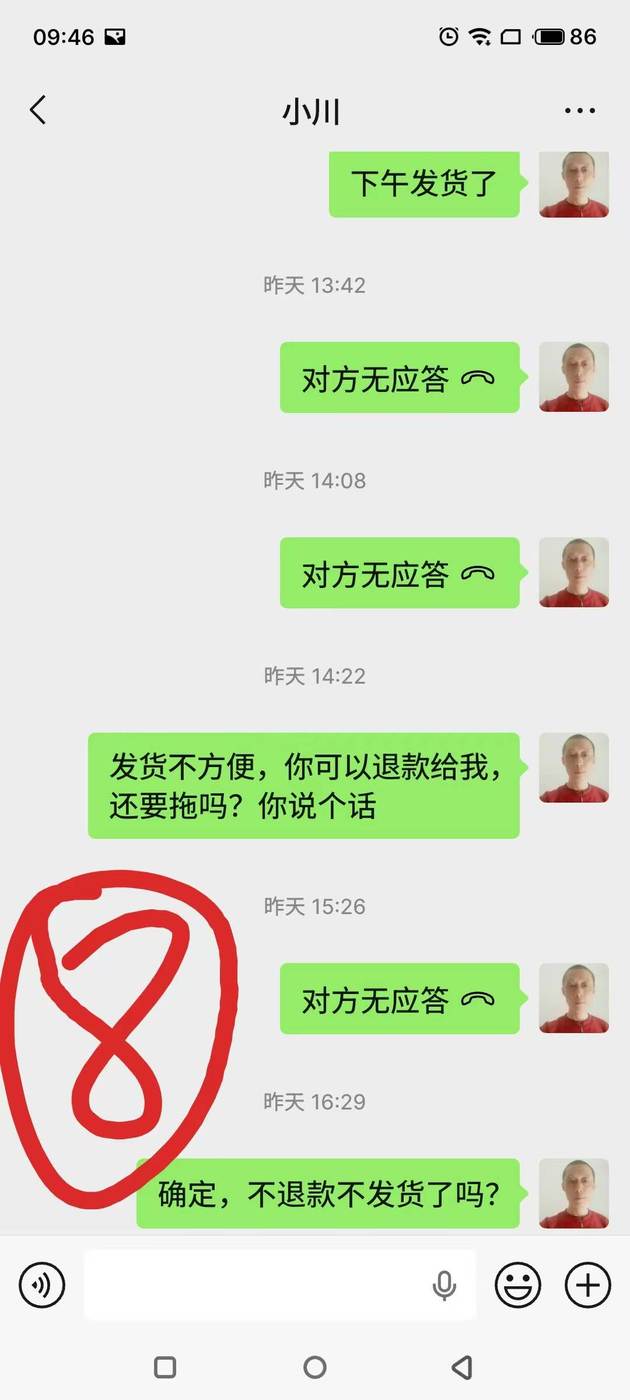Image resolution: width=630 pixels, height=1400 pixels.
Task: Tap the microphone in the input box
Action: [445, 1286]
